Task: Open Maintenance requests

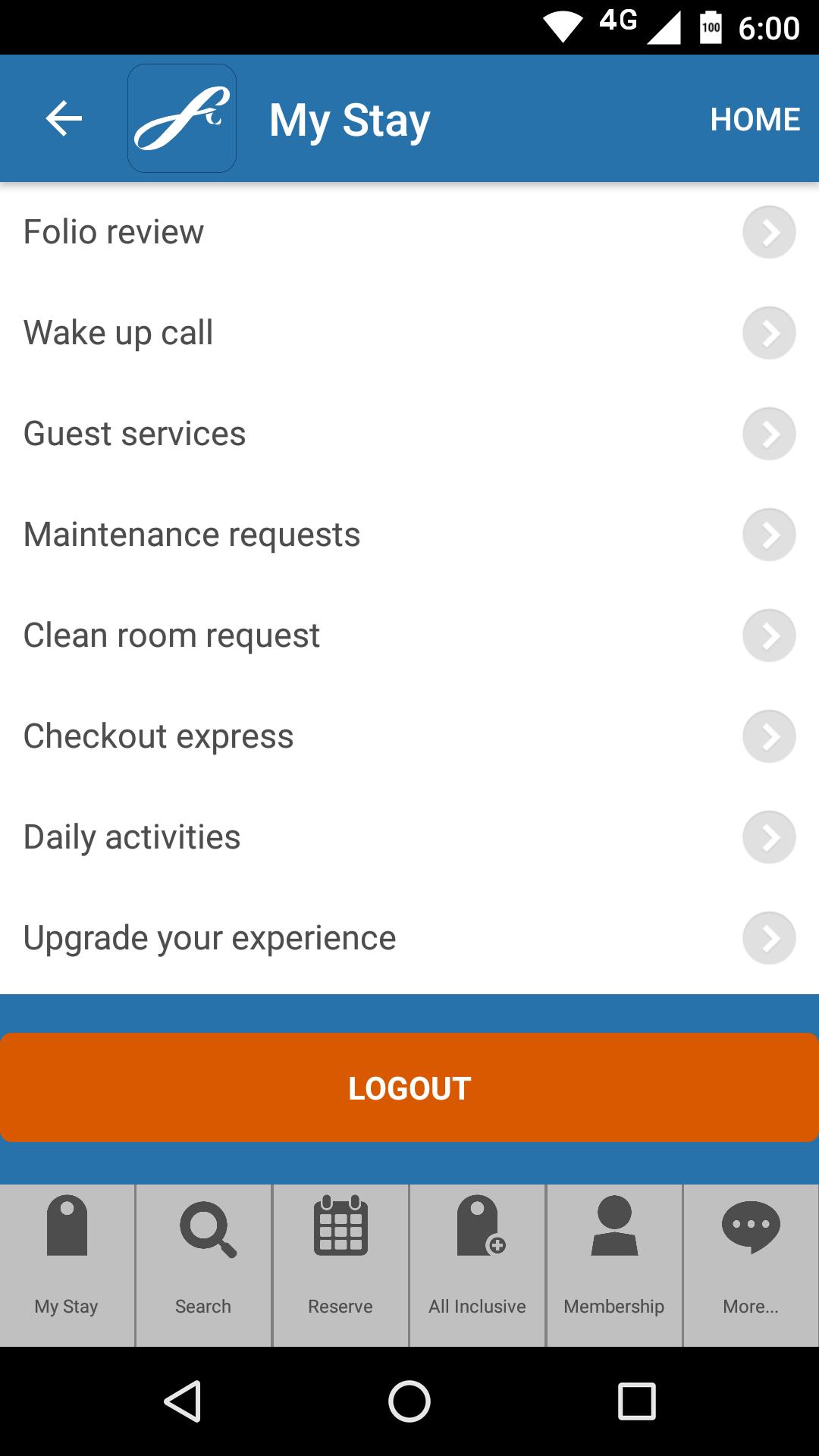Action: click(x=409, y=535)
